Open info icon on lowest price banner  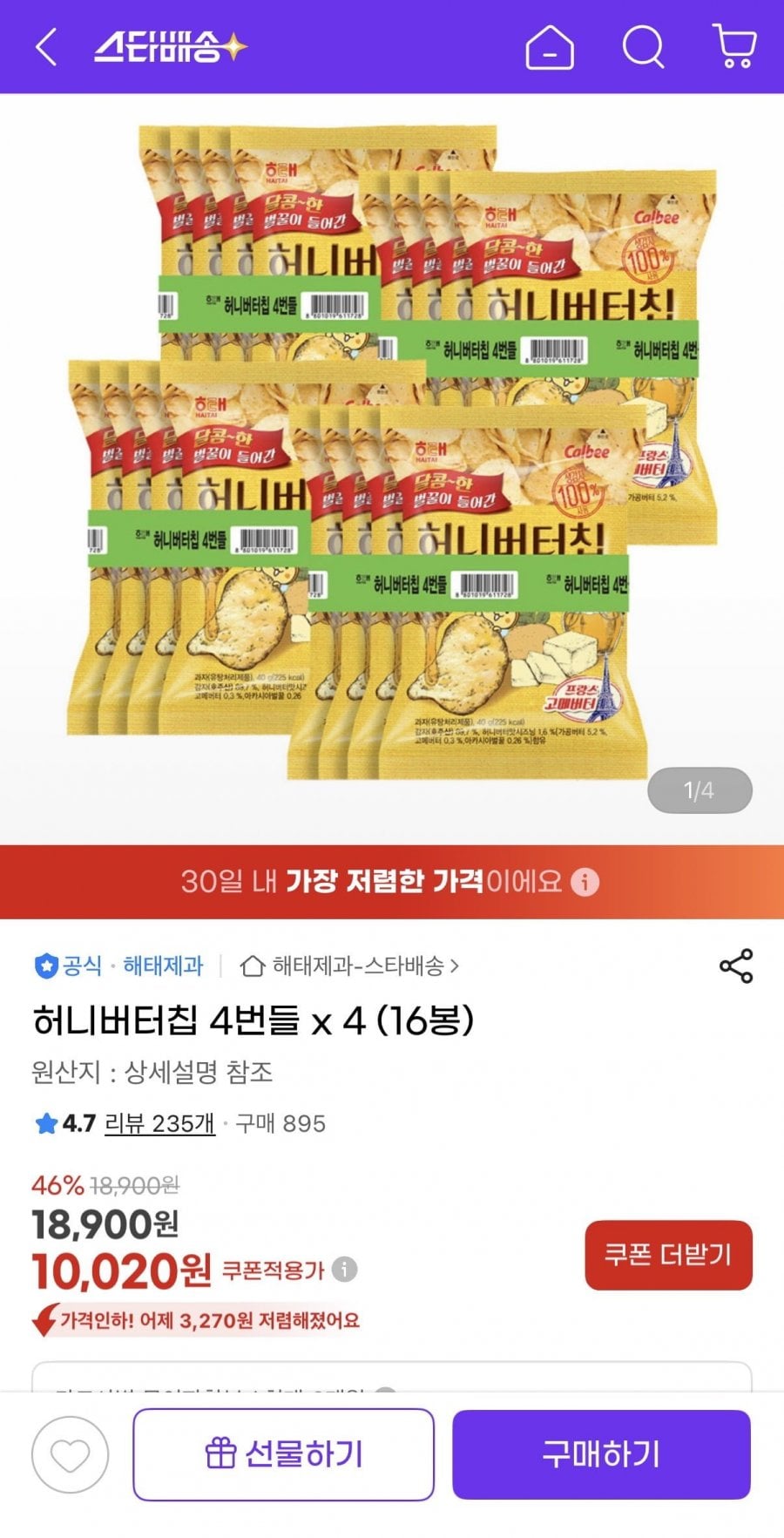pyautogui.click(x=585, y=882)
